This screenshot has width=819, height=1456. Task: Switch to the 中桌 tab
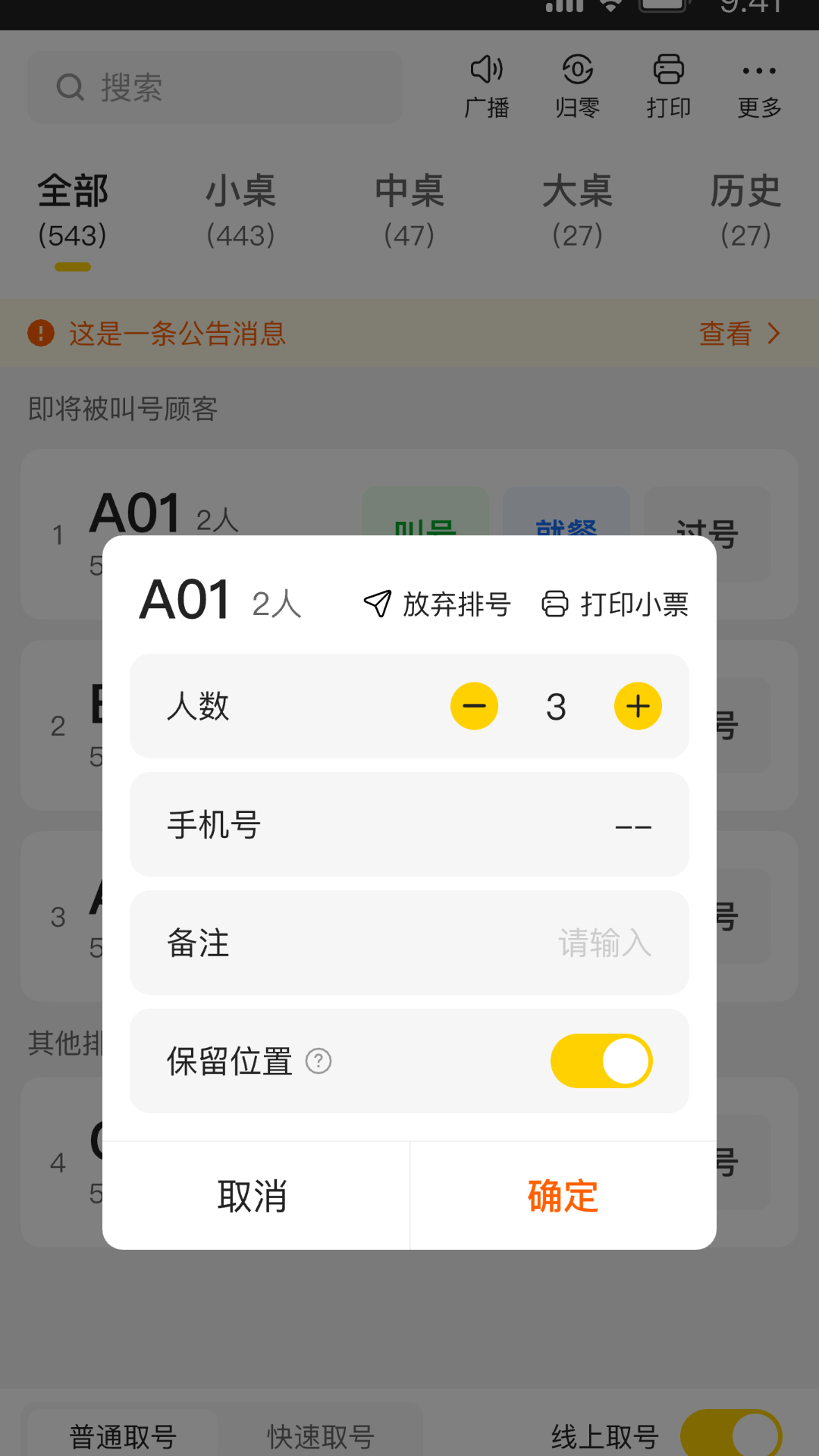pos(409,211)
